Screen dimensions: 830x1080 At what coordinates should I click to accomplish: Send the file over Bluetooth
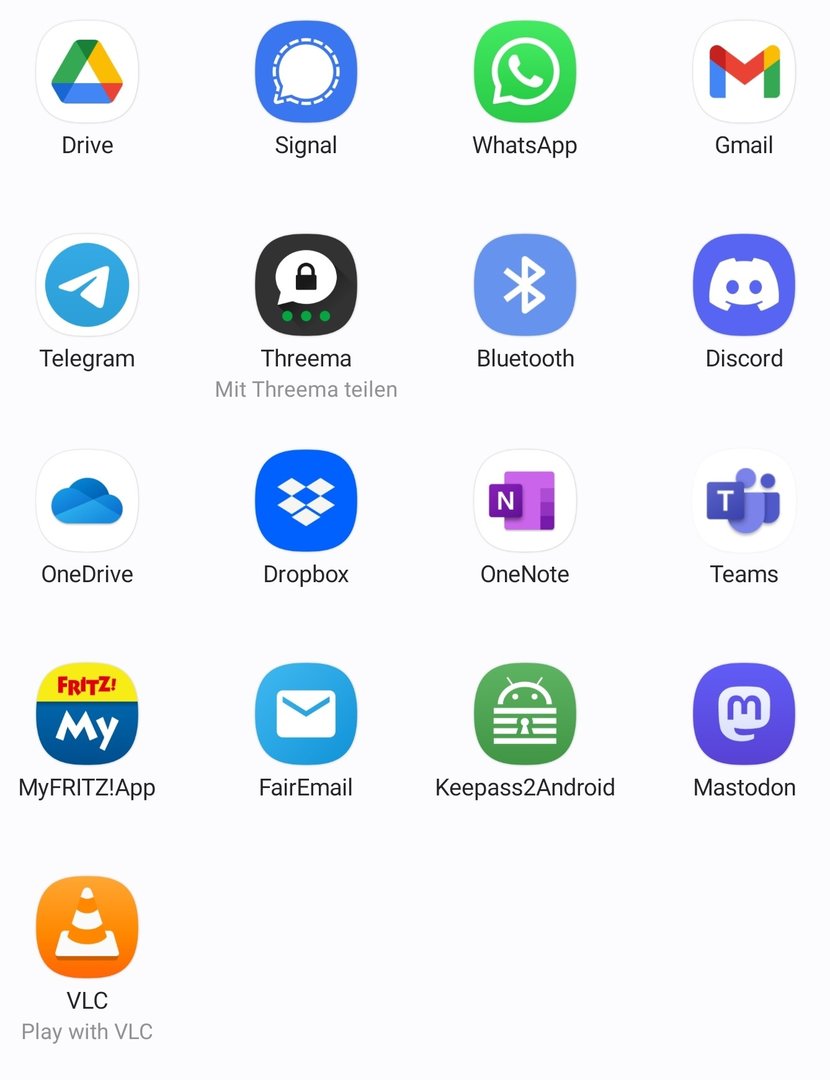[525, 285]
